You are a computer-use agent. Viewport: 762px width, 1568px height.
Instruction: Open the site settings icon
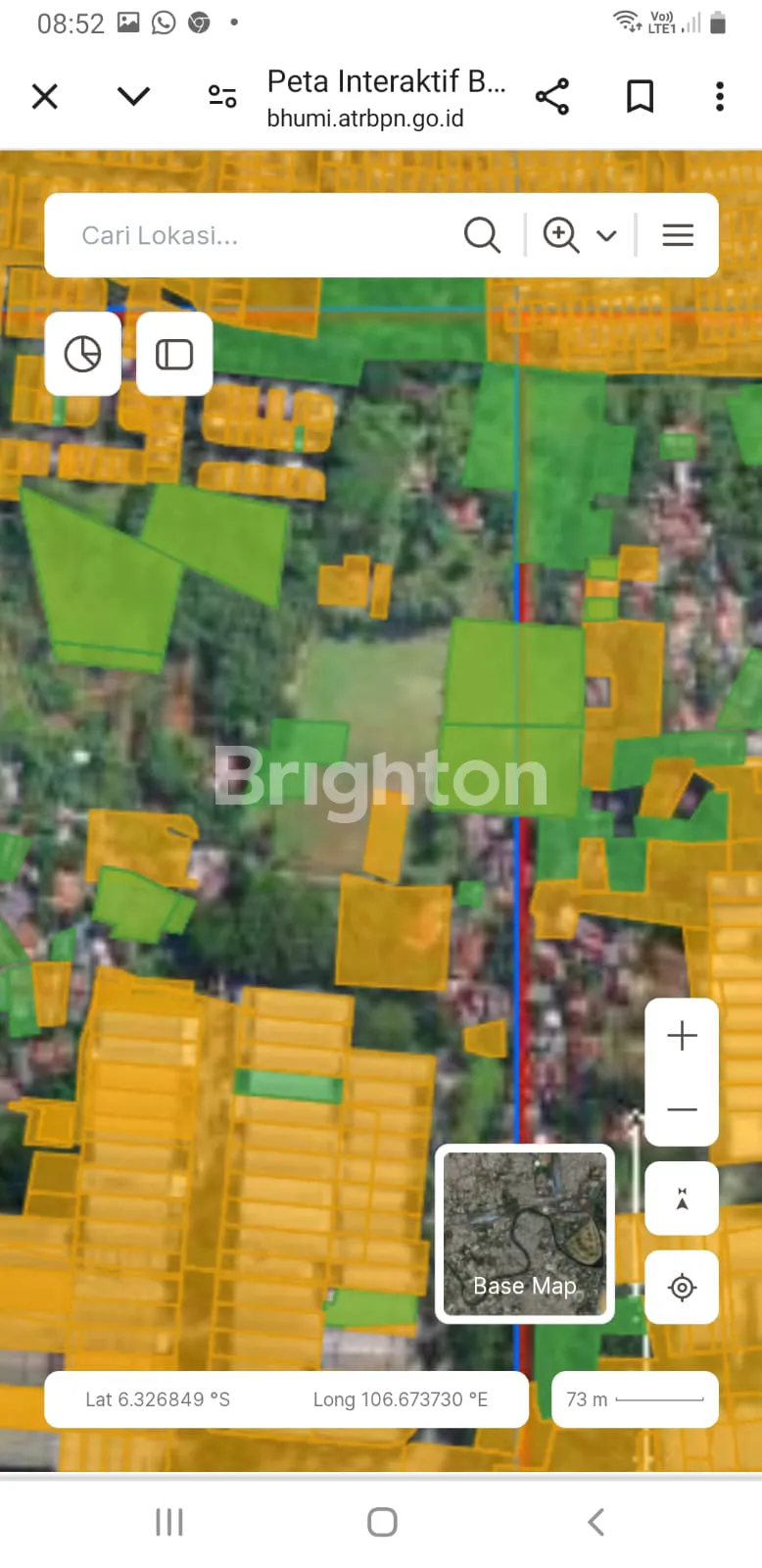222,96
